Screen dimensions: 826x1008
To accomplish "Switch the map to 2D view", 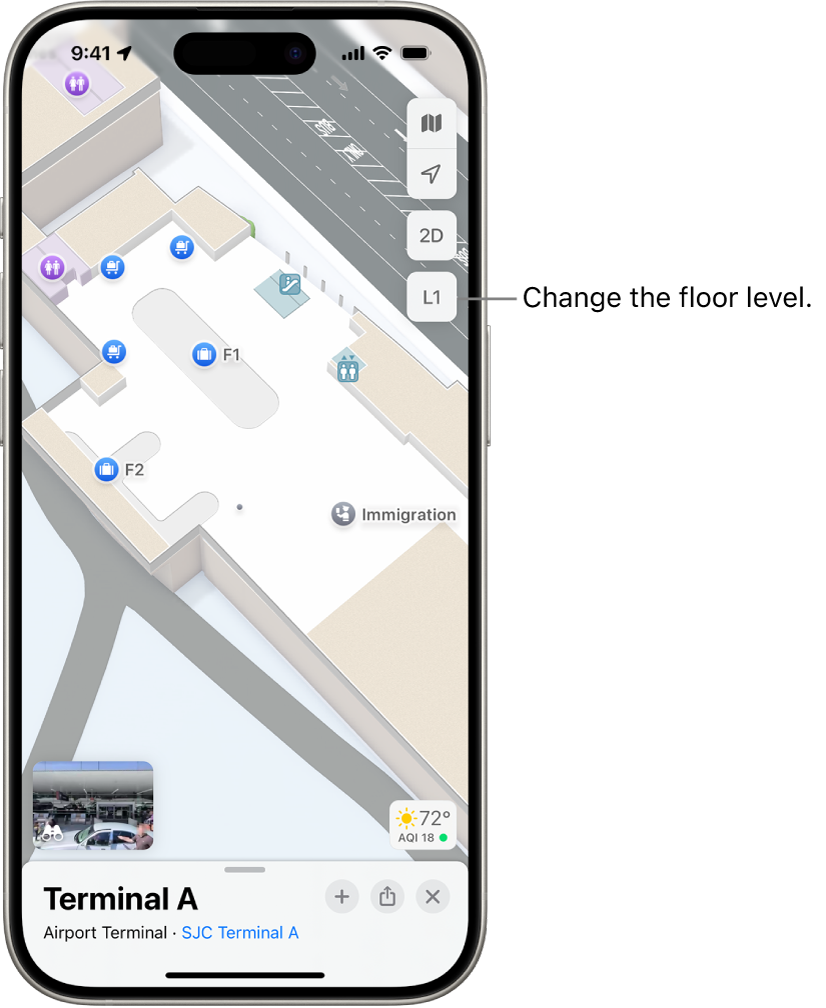I will pos(431,237).
